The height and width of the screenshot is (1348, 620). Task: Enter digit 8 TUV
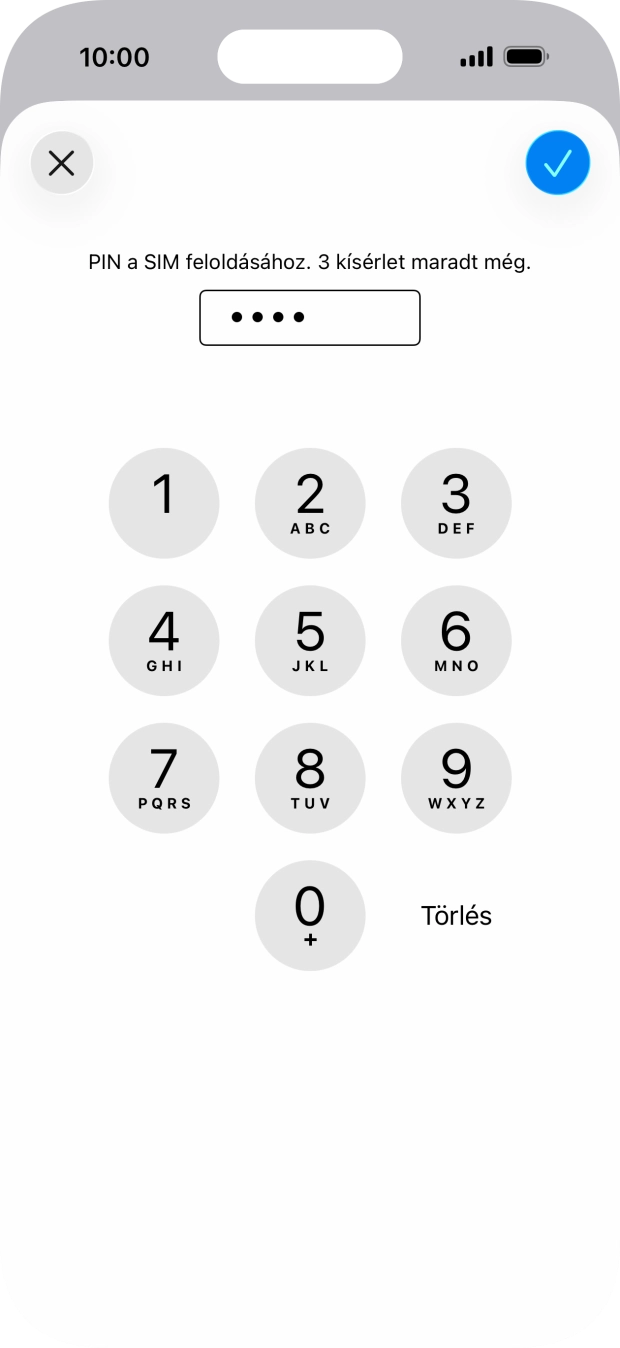[x=310, y=778]
